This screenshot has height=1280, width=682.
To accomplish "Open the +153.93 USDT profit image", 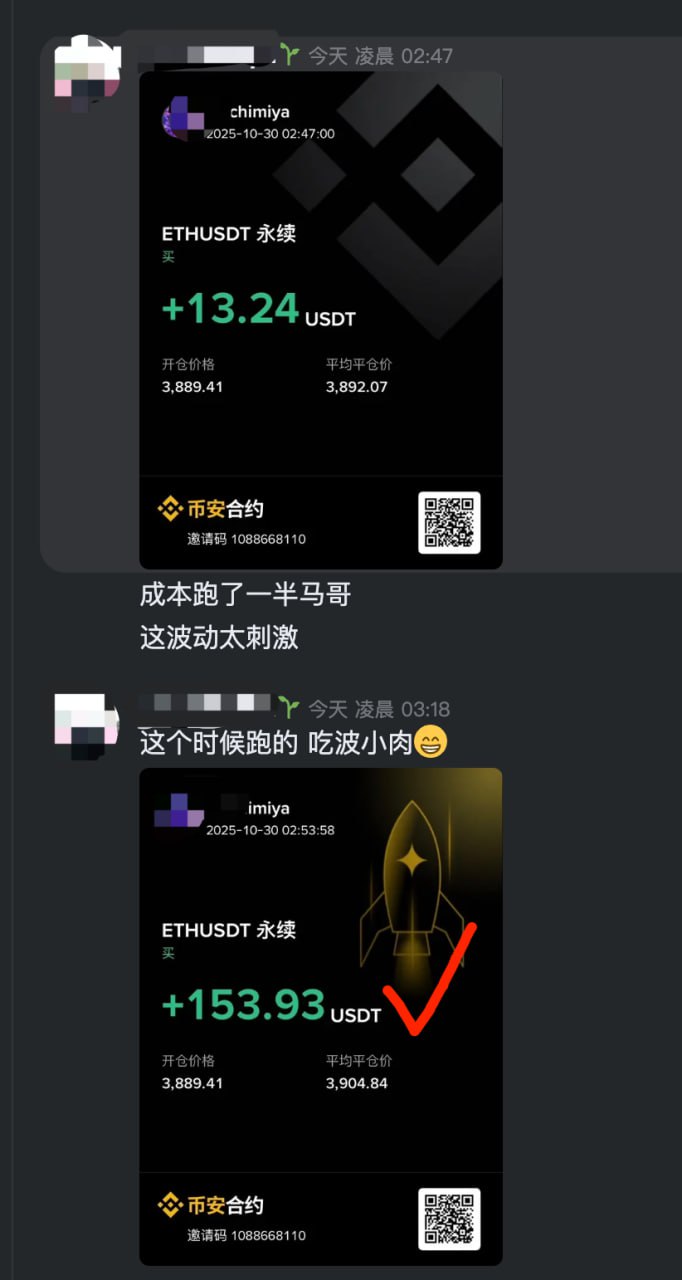I will [x=320, y=1015].
